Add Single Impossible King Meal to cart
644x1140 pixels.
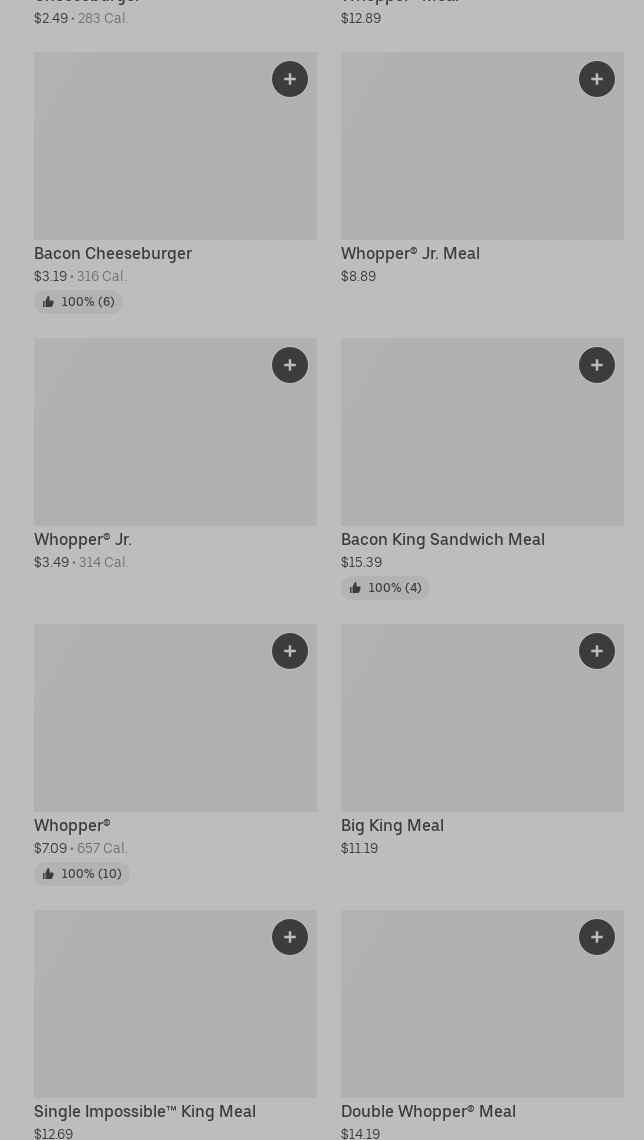click(290, 937)
